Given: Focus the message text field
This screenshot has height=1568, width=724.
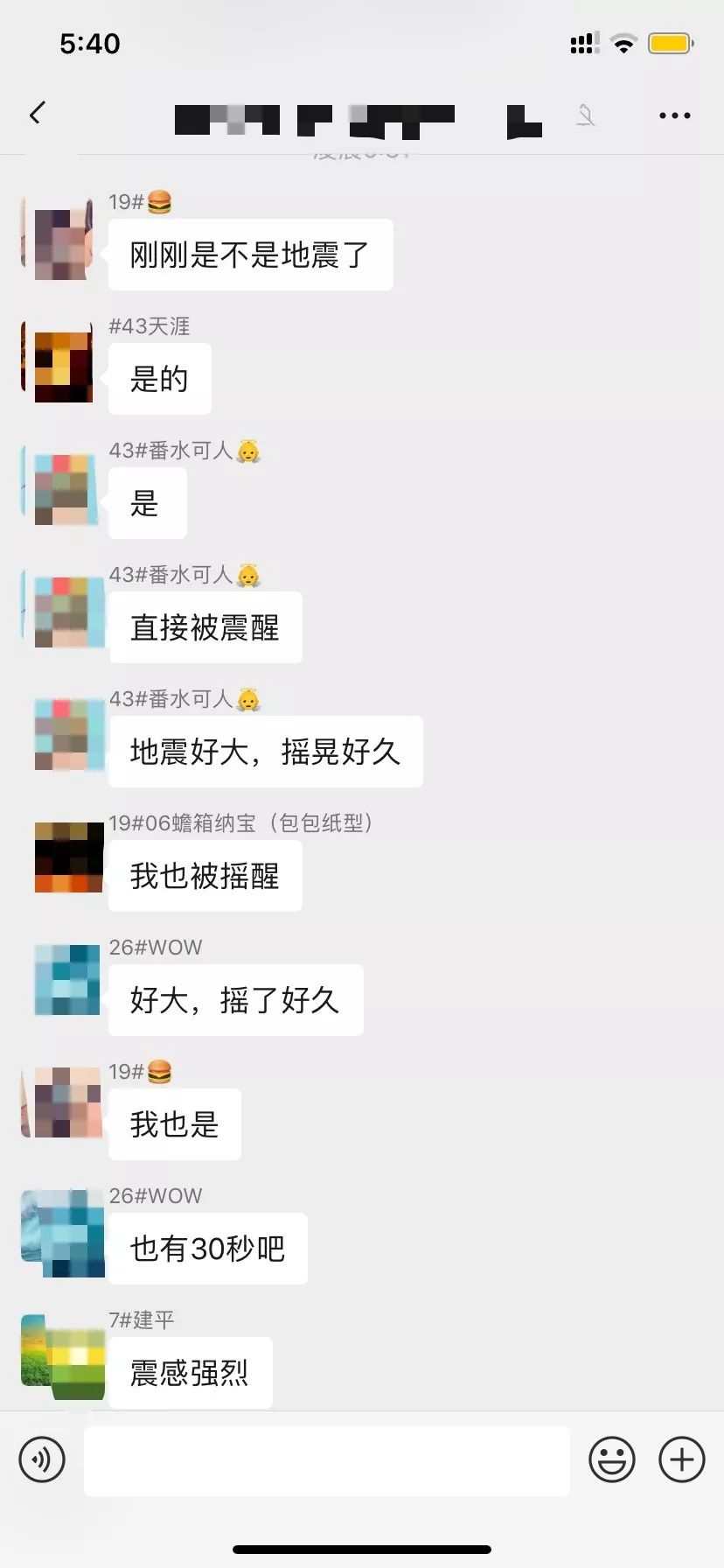Looking at the screenshot, I should (326, 1460).
